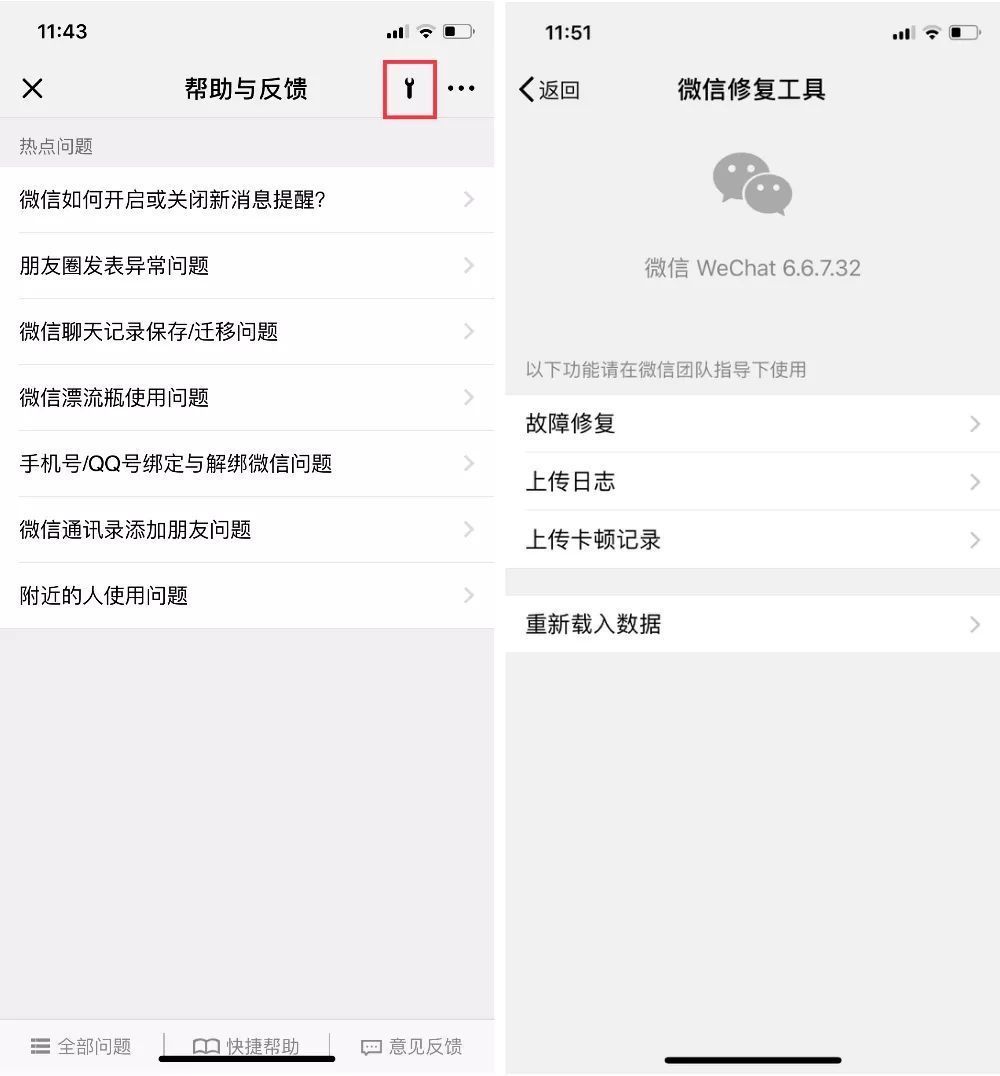The image size is (1000, 1076).
Task: Expand the 故障修复 repair entry
Action: tap(750, 423)
